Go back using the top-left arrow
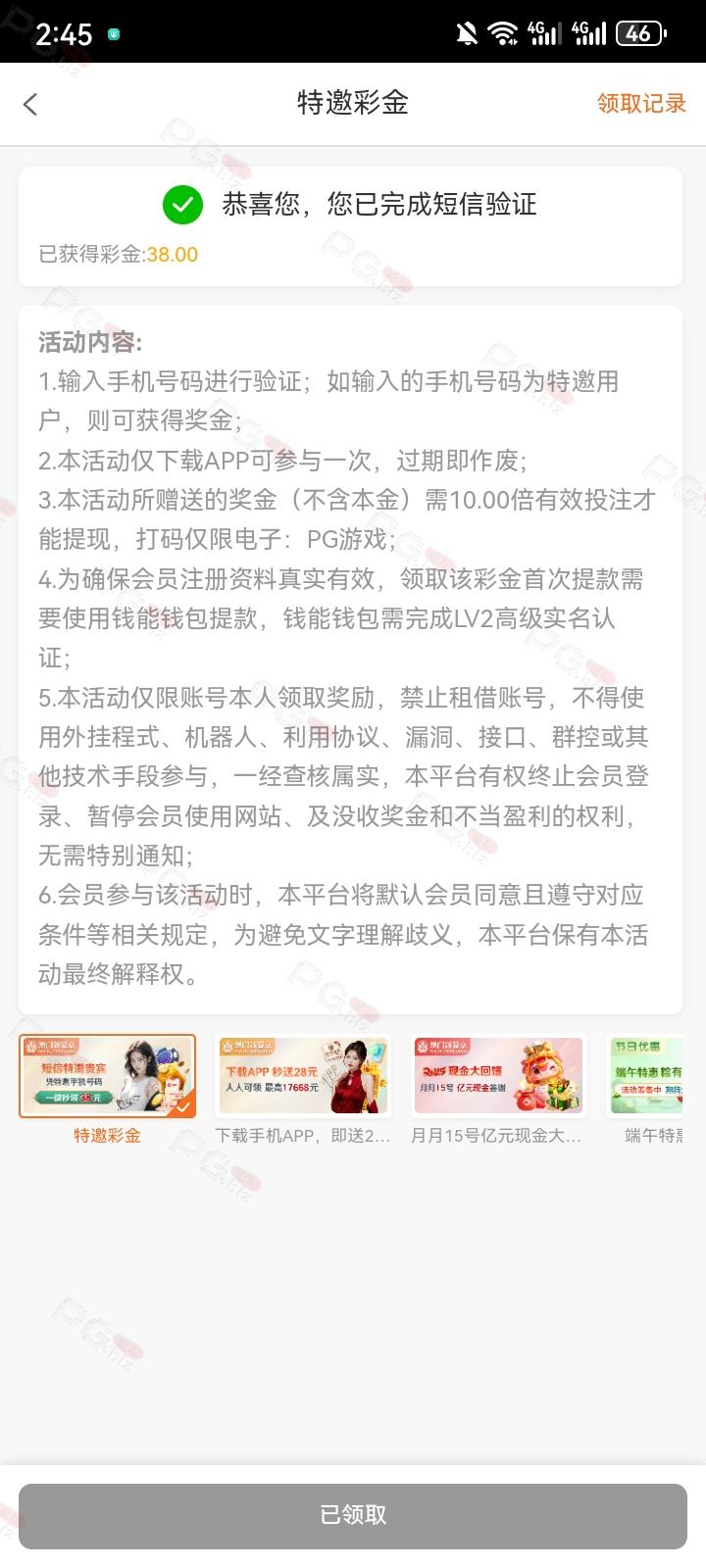The image size is (706, 1568). tap(30, 104)
